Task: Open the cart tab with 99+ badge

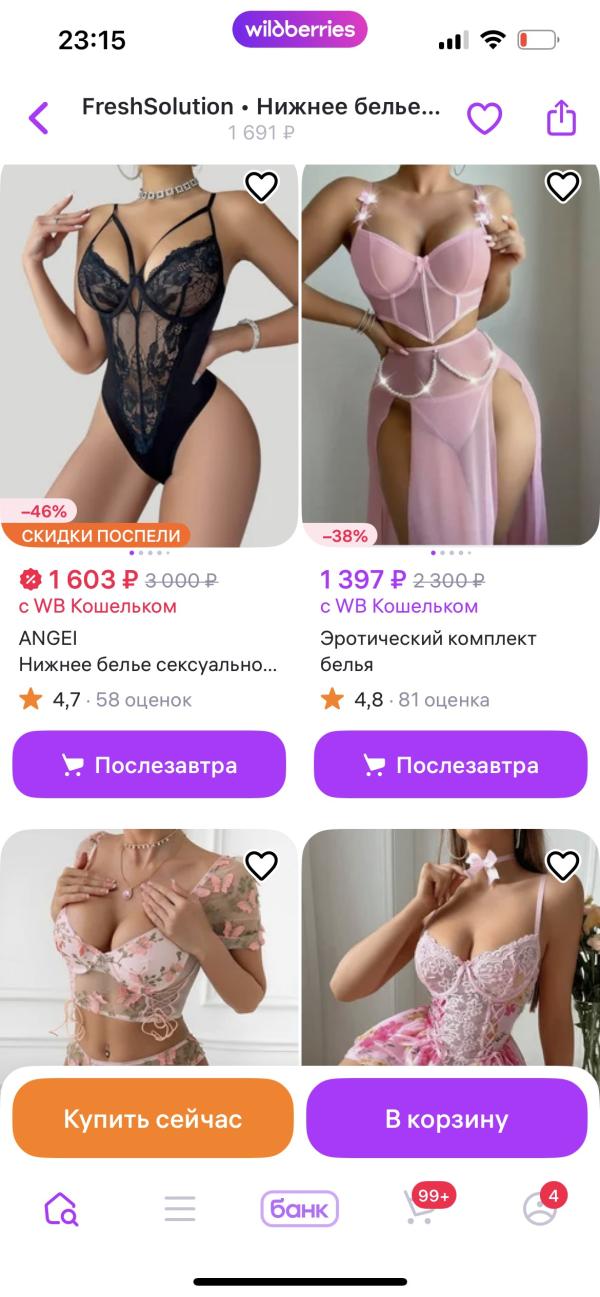Action: click(x=420, y=1209)
